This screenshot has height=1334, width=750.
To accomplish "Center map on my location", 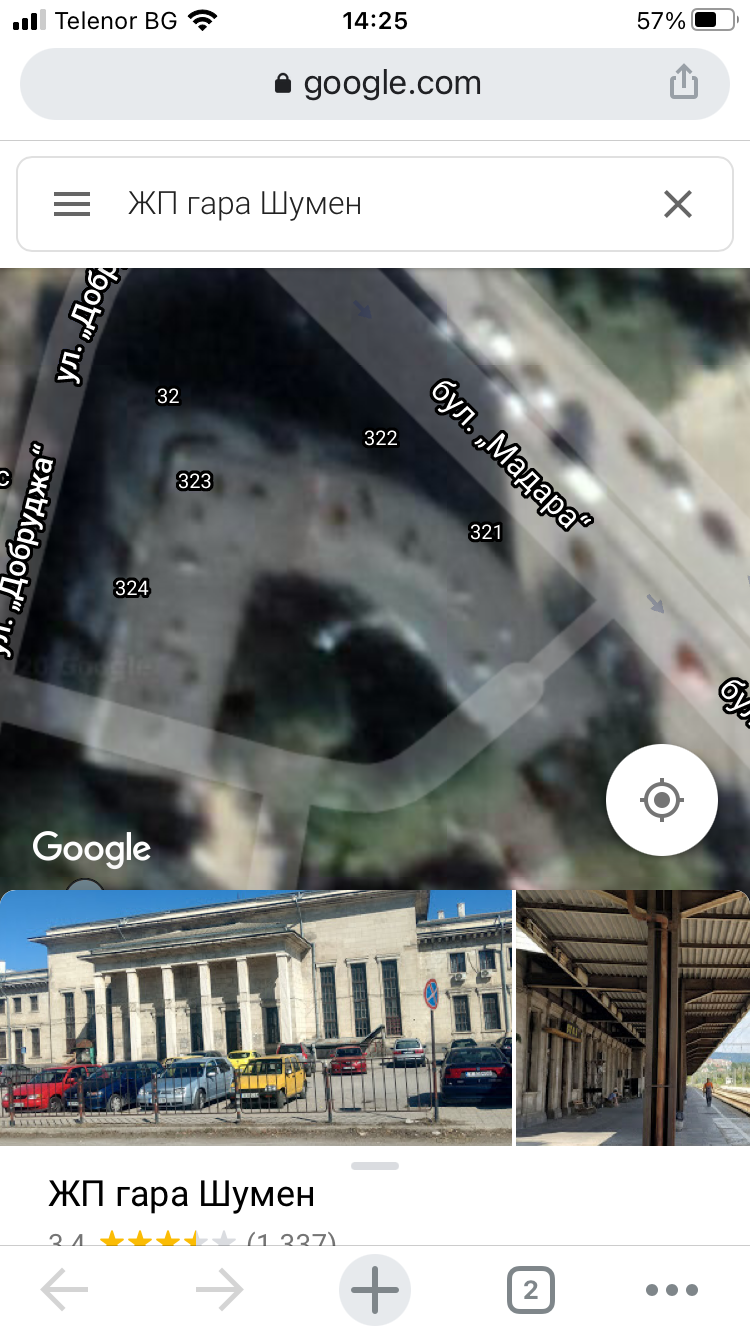I will click(661, 800).
